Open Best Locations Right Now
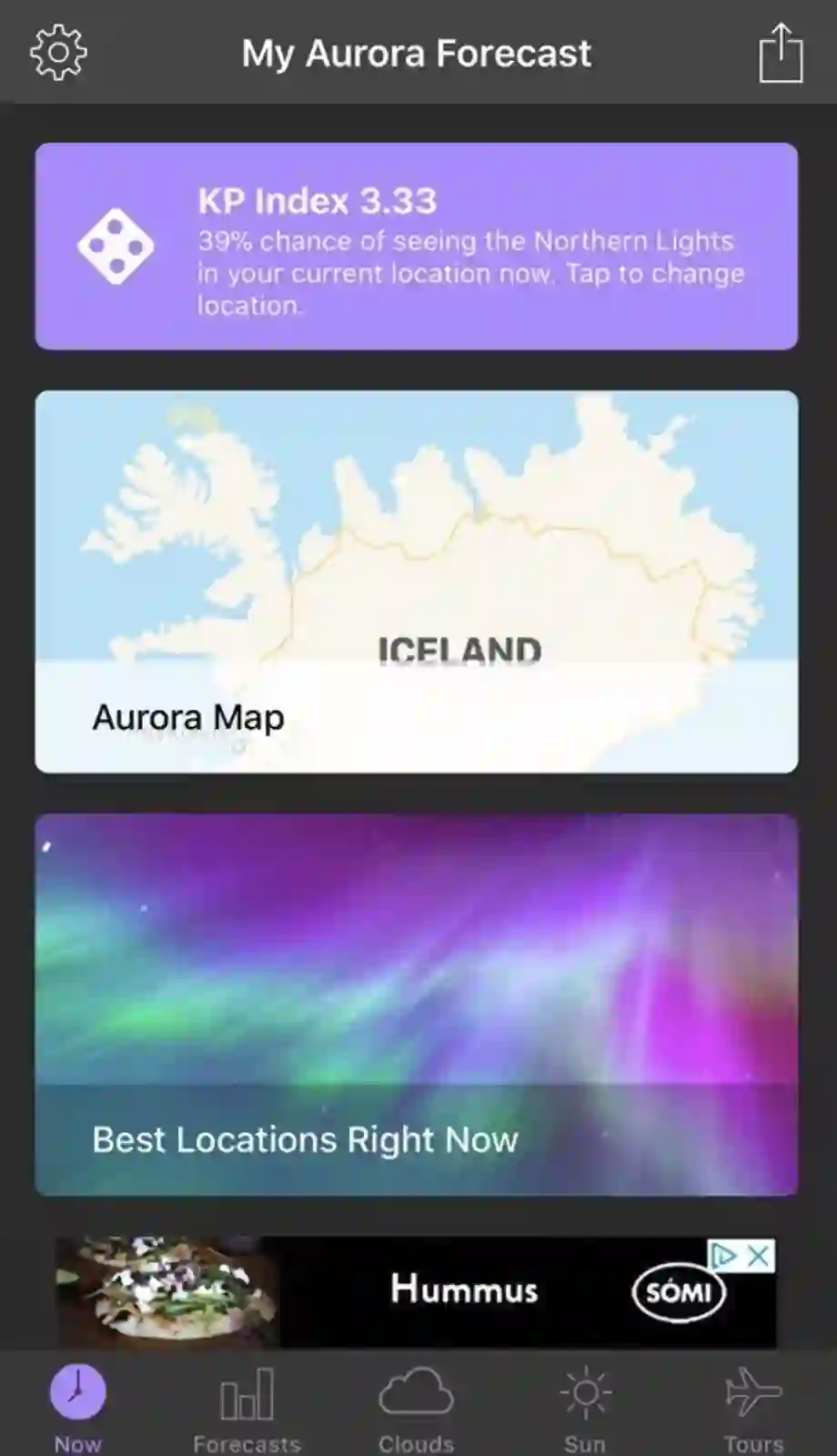837x1456 pixels. point(417,1005)
